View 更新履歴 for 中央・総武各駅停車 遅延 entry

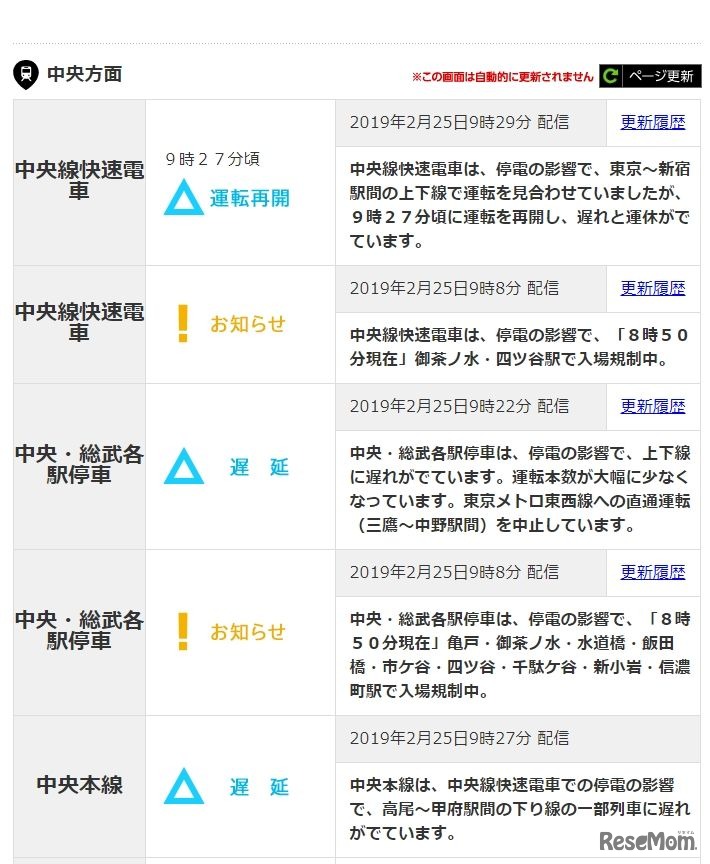tap(653, 407)
